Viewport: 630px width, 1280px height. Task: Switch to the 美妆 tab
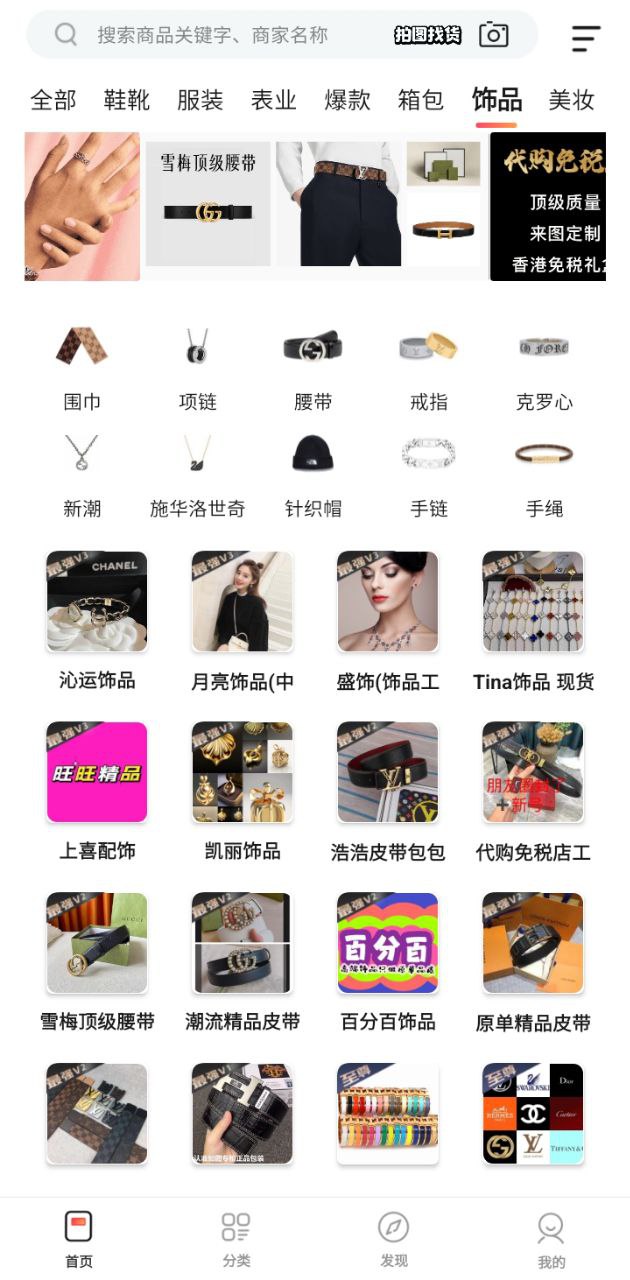572,100
